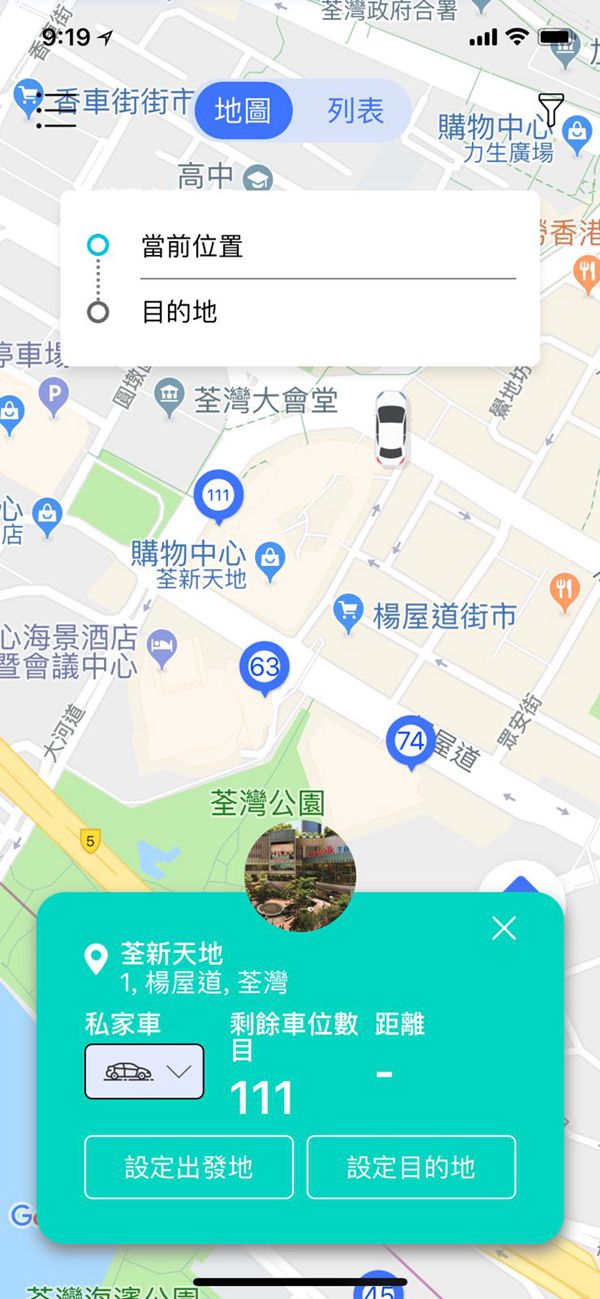
Task: Select the 地圖 map view tab
Action: coord(243,110)
